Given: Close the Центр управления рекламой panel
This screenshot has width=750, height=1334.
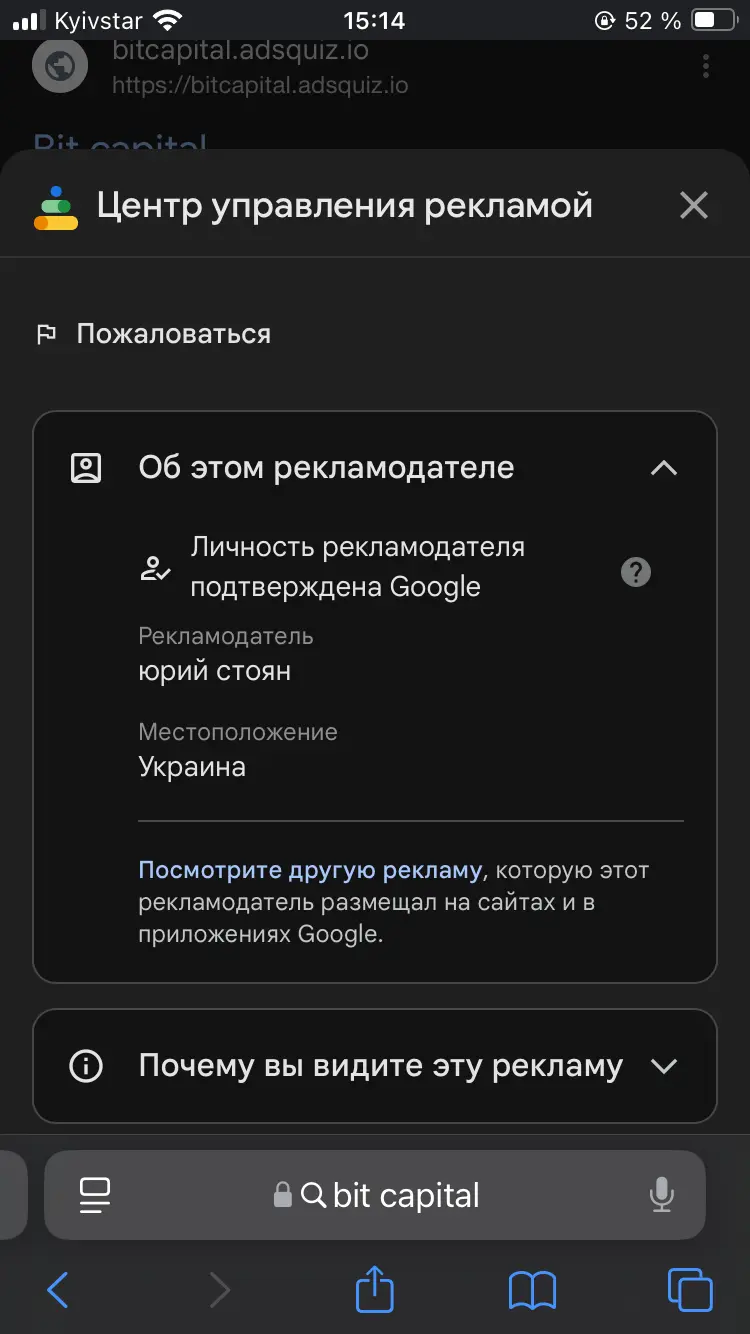Looking at the screenshot, I should point(693,206).
